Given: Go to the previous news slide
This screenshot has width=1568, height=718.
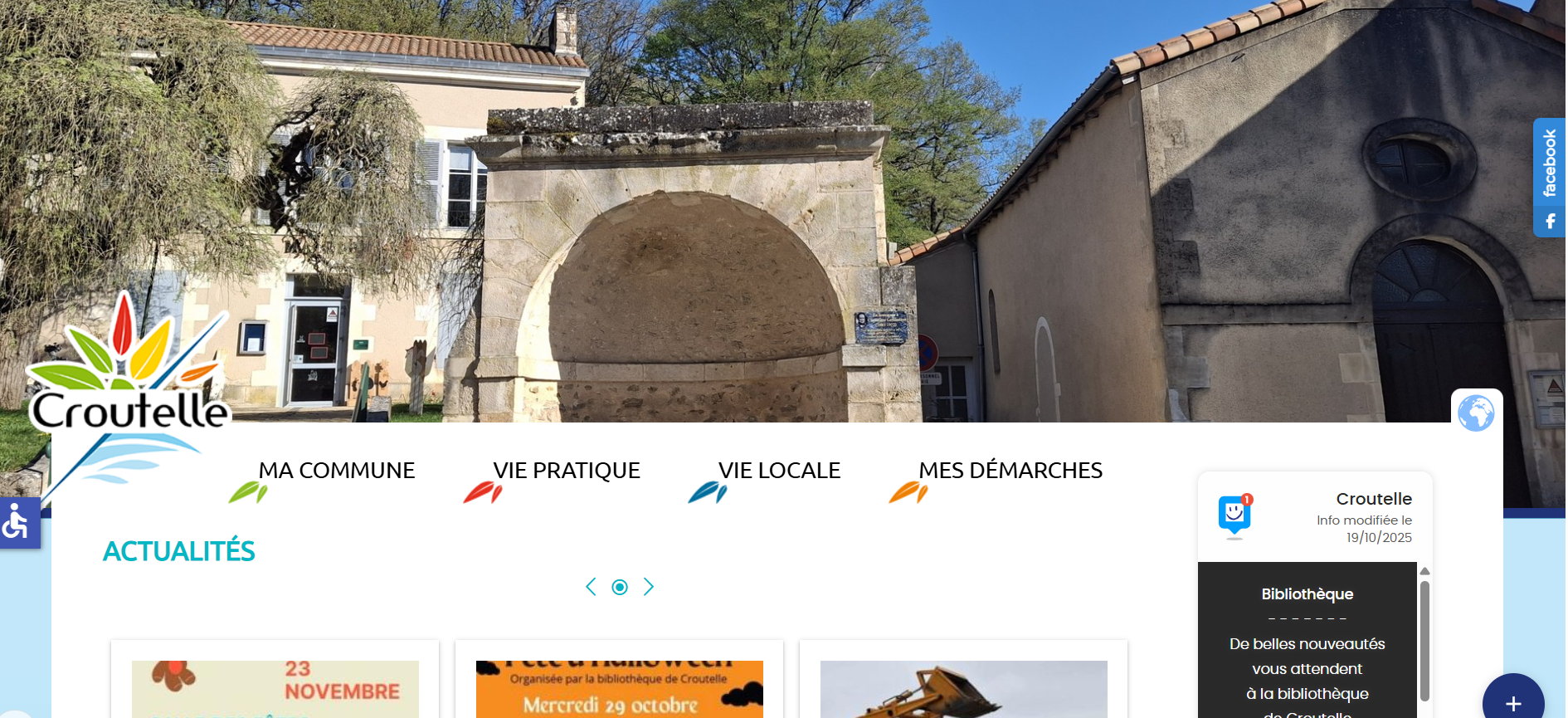Looking at the screenshot, I should 591,587.
